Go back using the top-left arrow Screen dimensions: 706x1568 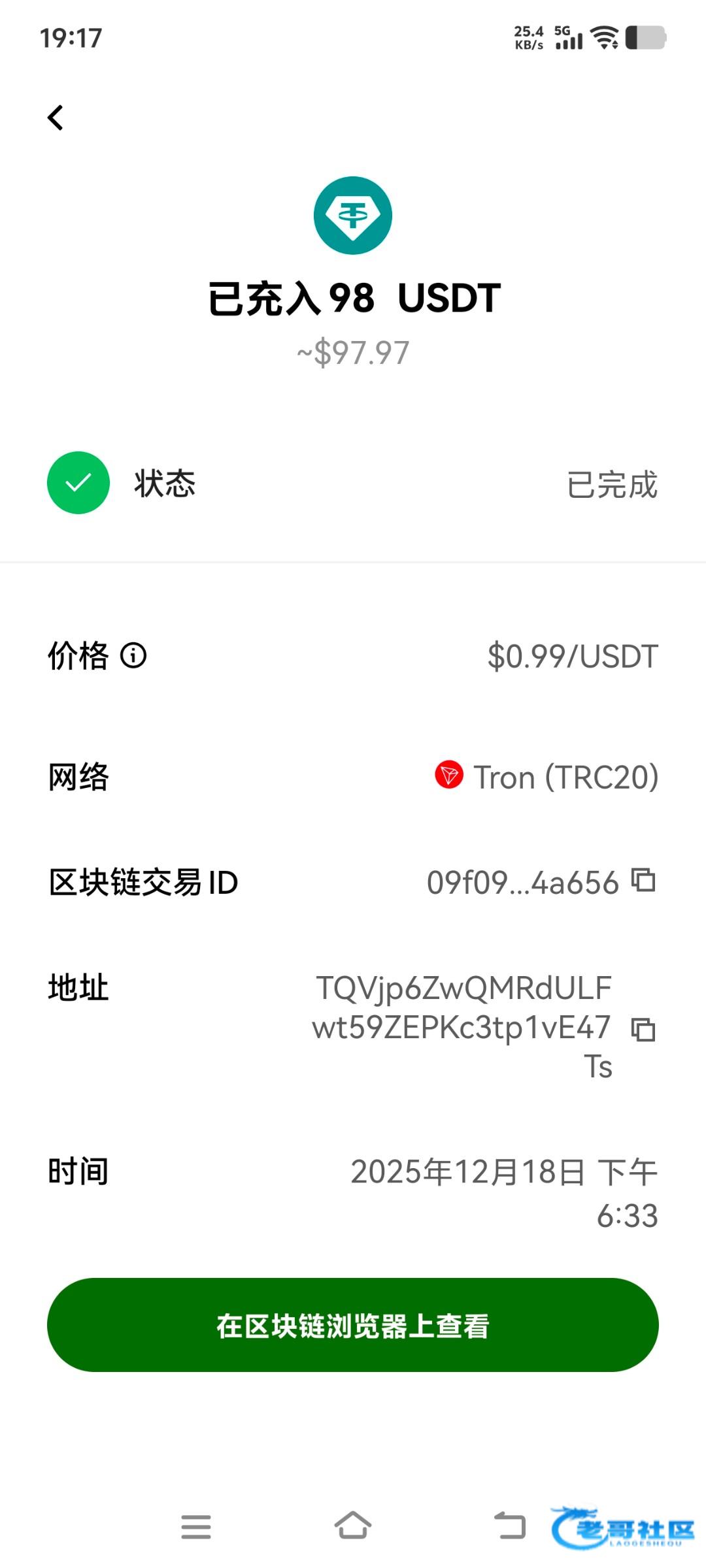coord(56,118)
